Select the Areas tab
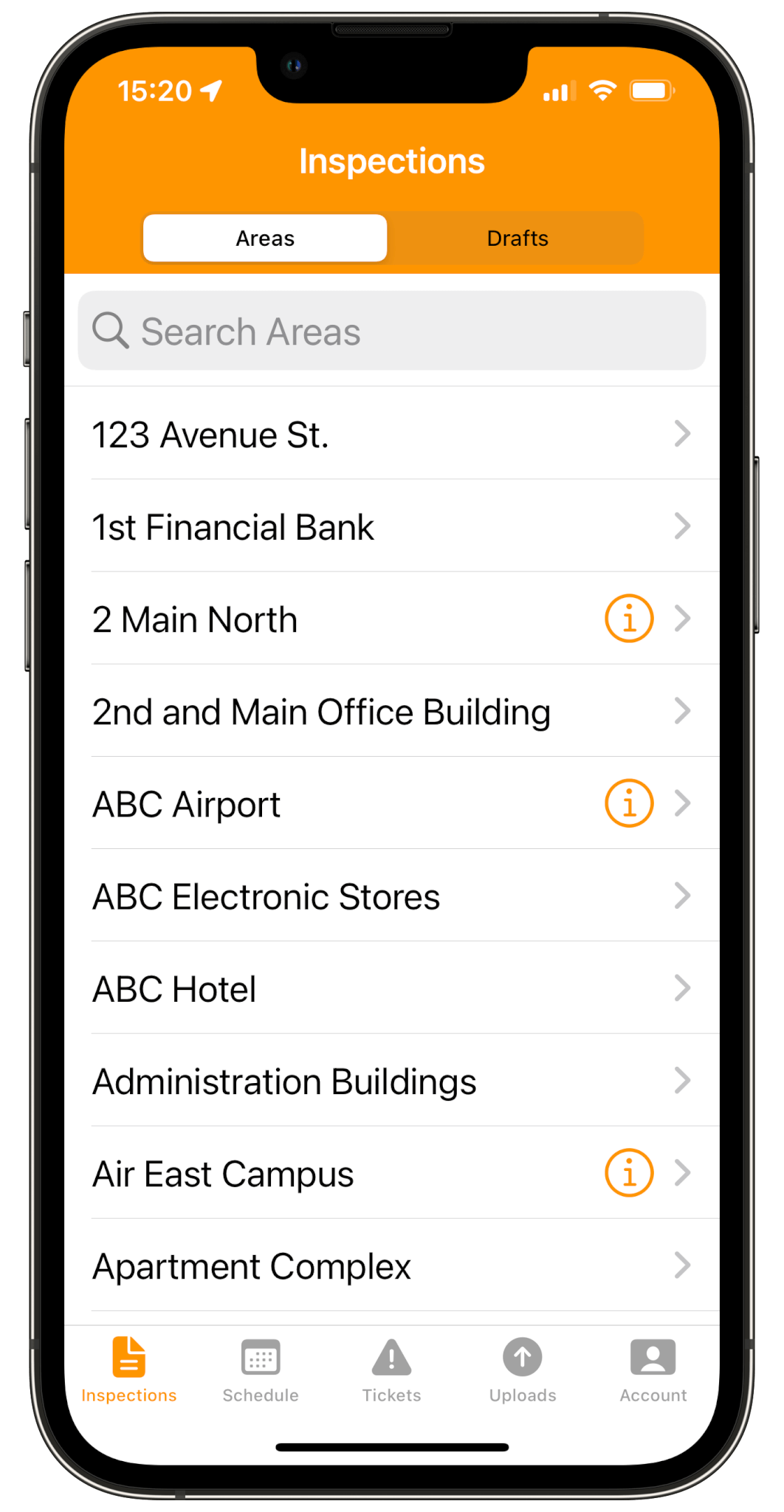784x1512 pixels. click(x=264, y=238)
